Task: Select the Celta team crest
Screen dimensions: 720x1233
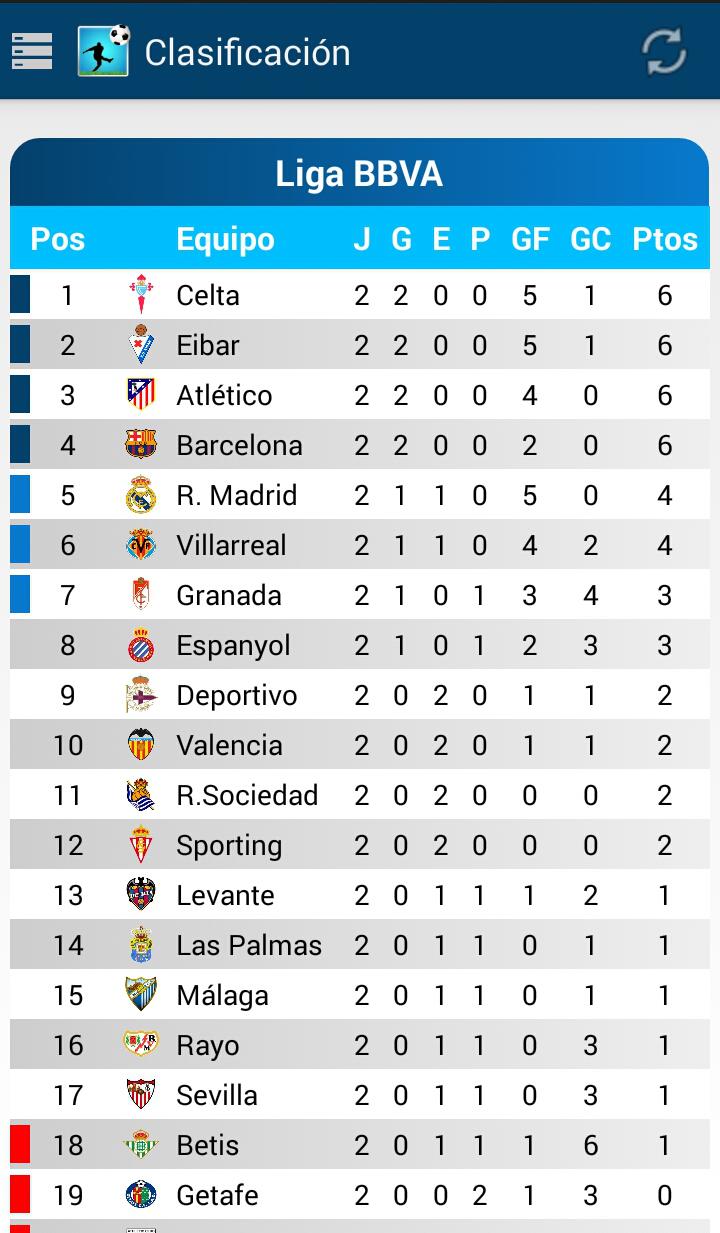Action: (142, 294)
